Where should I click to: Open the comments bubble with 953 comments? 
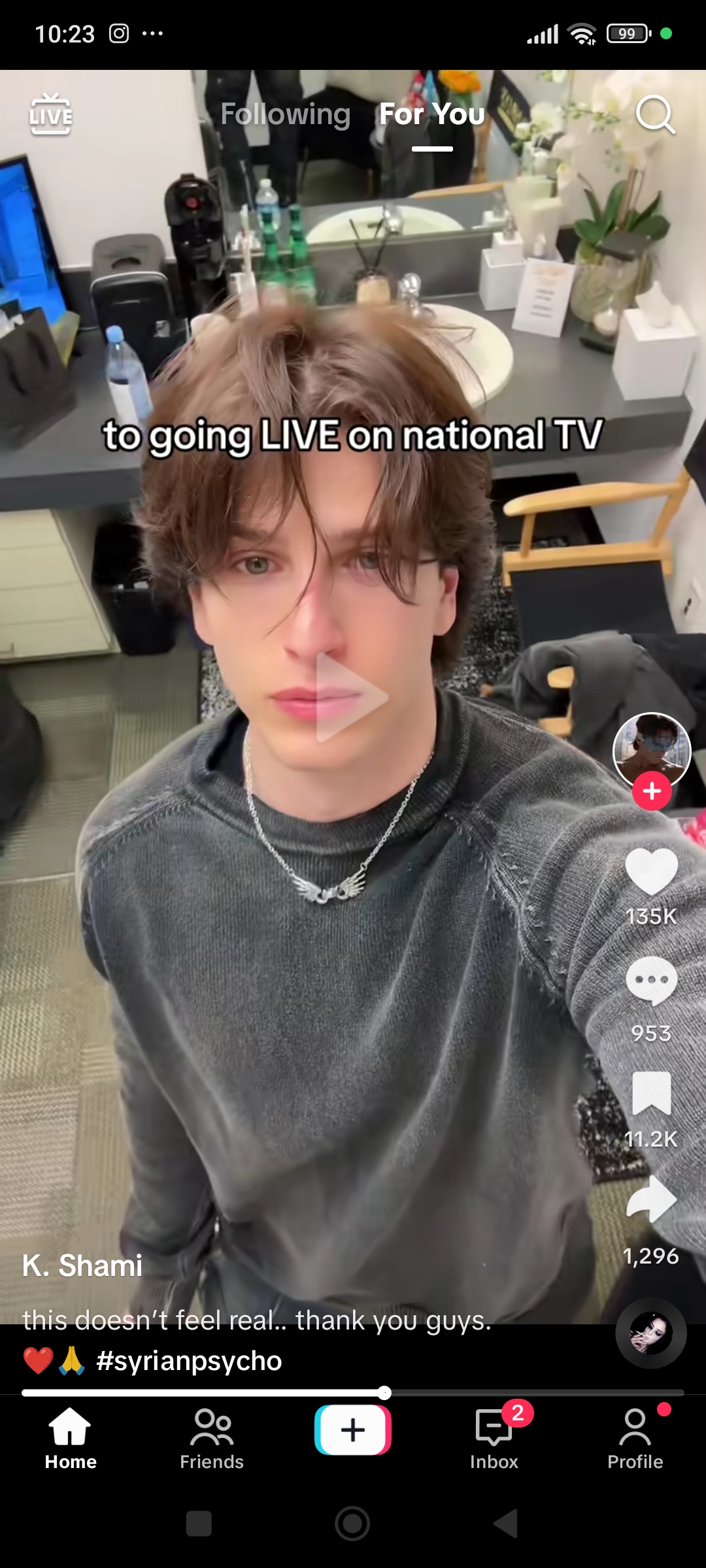(652, 981)
